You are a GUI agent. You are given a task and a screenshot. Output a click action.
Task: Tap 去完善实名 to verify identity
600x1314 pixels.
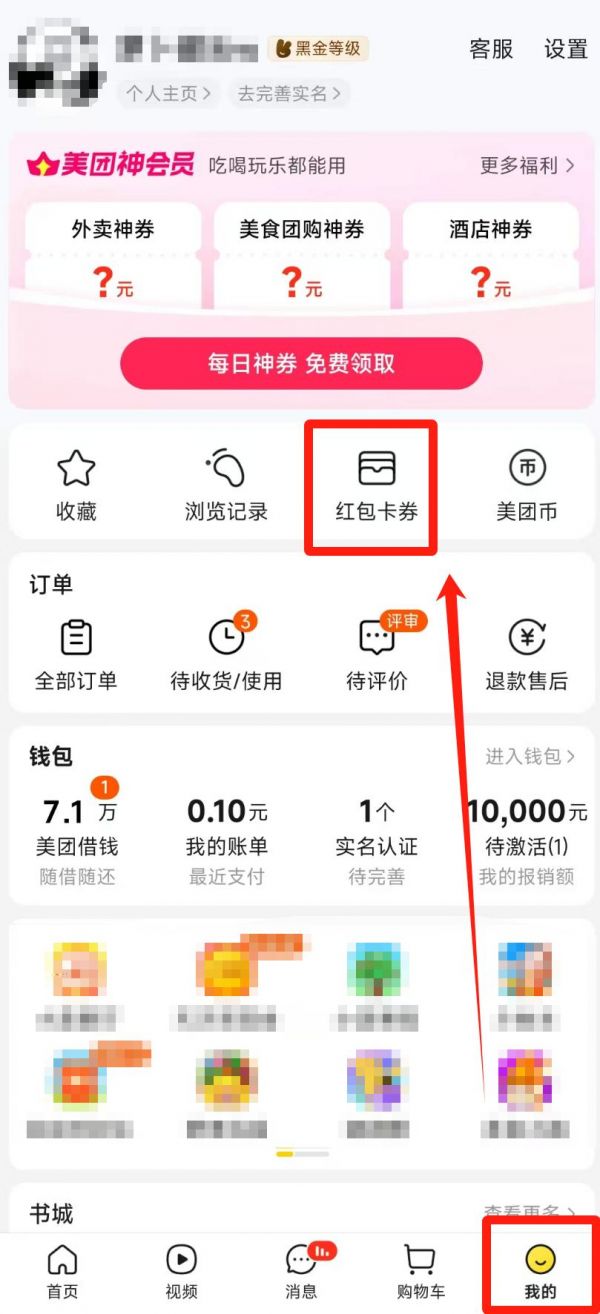click(x=288, y=94)
